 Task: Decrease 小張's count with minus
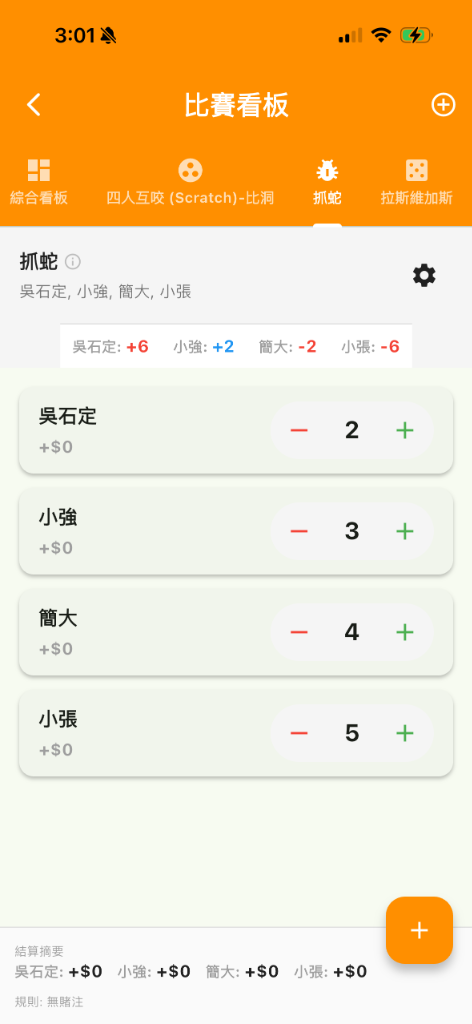[299, 733]
